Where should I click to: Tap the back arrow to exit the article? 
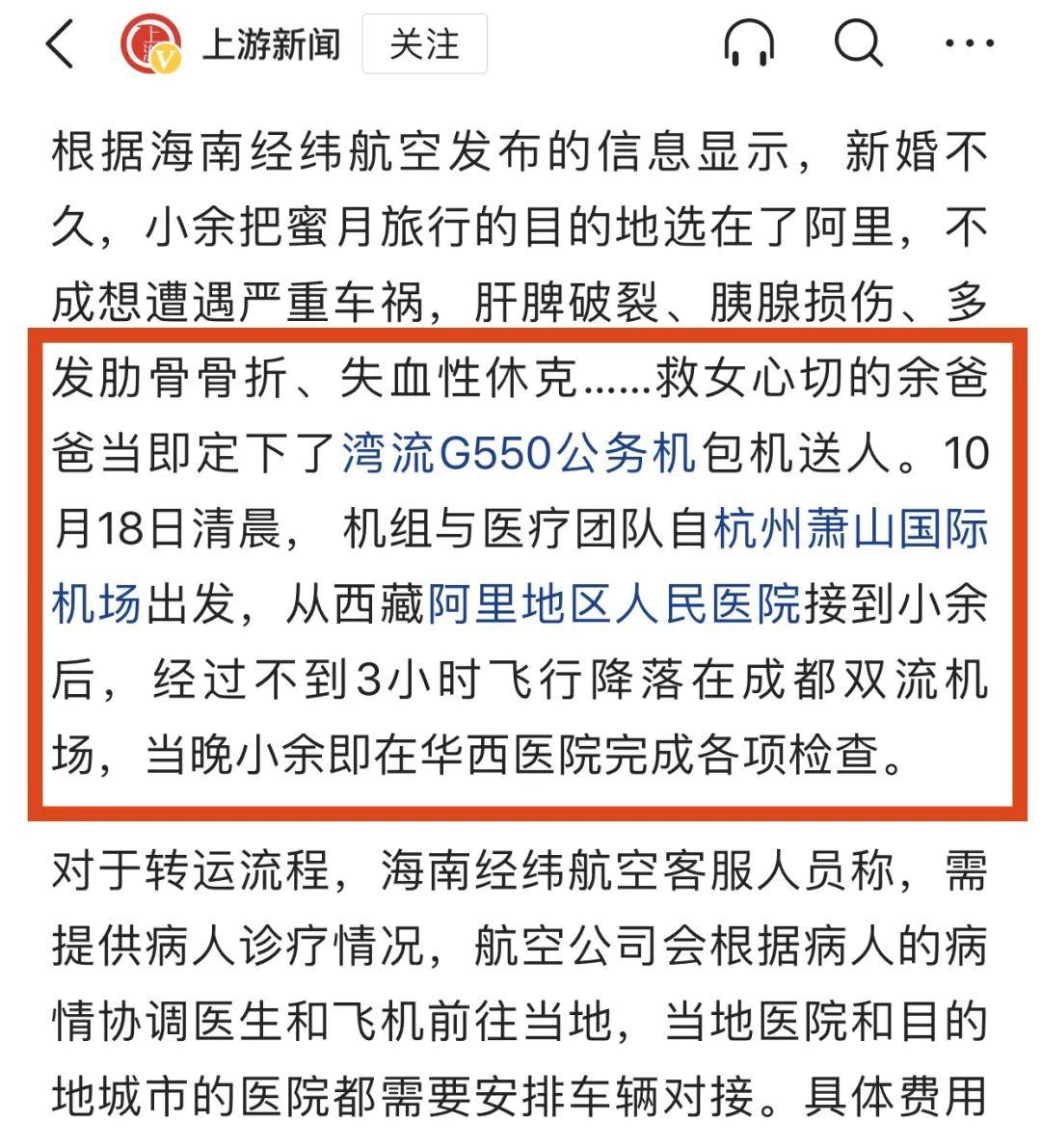[60, 45]
